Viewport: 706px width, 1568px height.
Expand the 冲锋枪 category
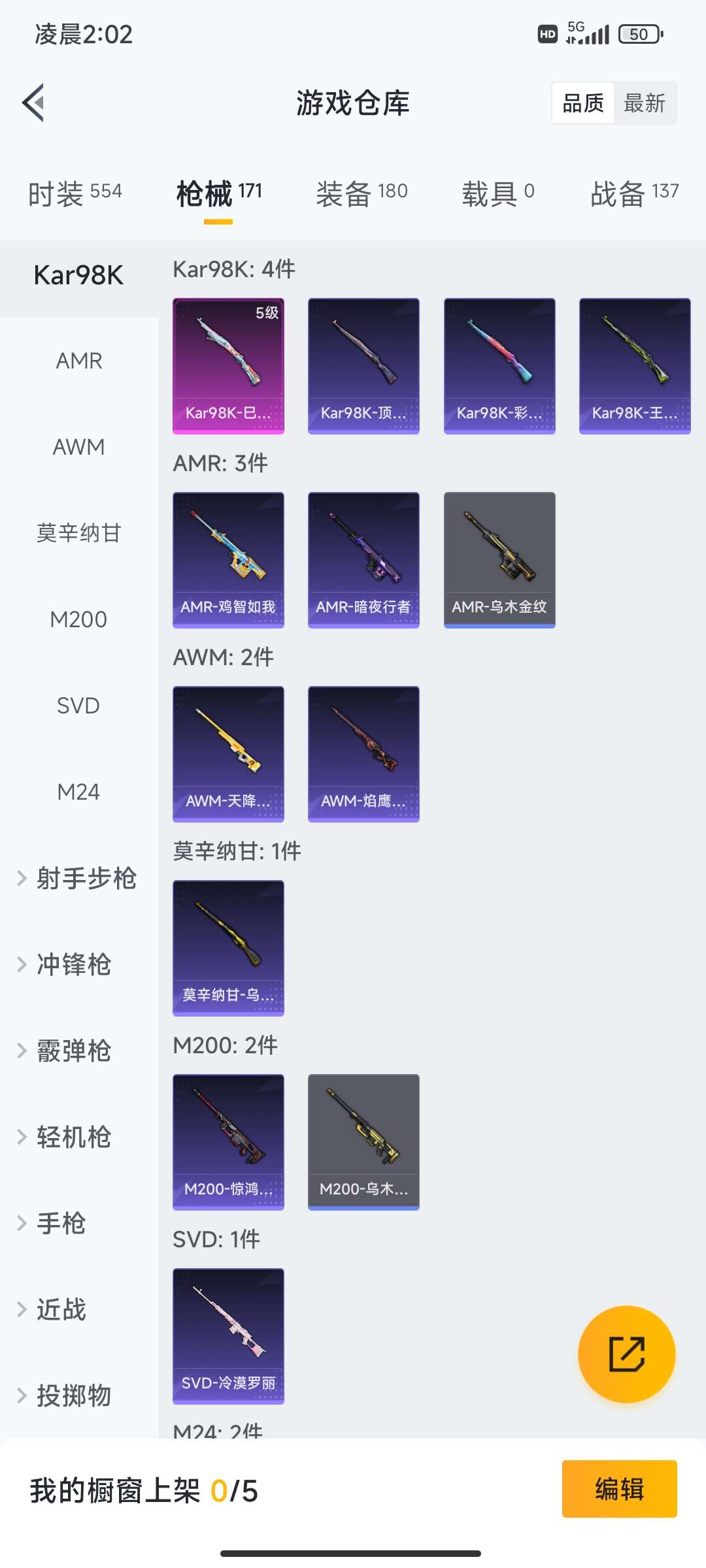click(72, 964)
